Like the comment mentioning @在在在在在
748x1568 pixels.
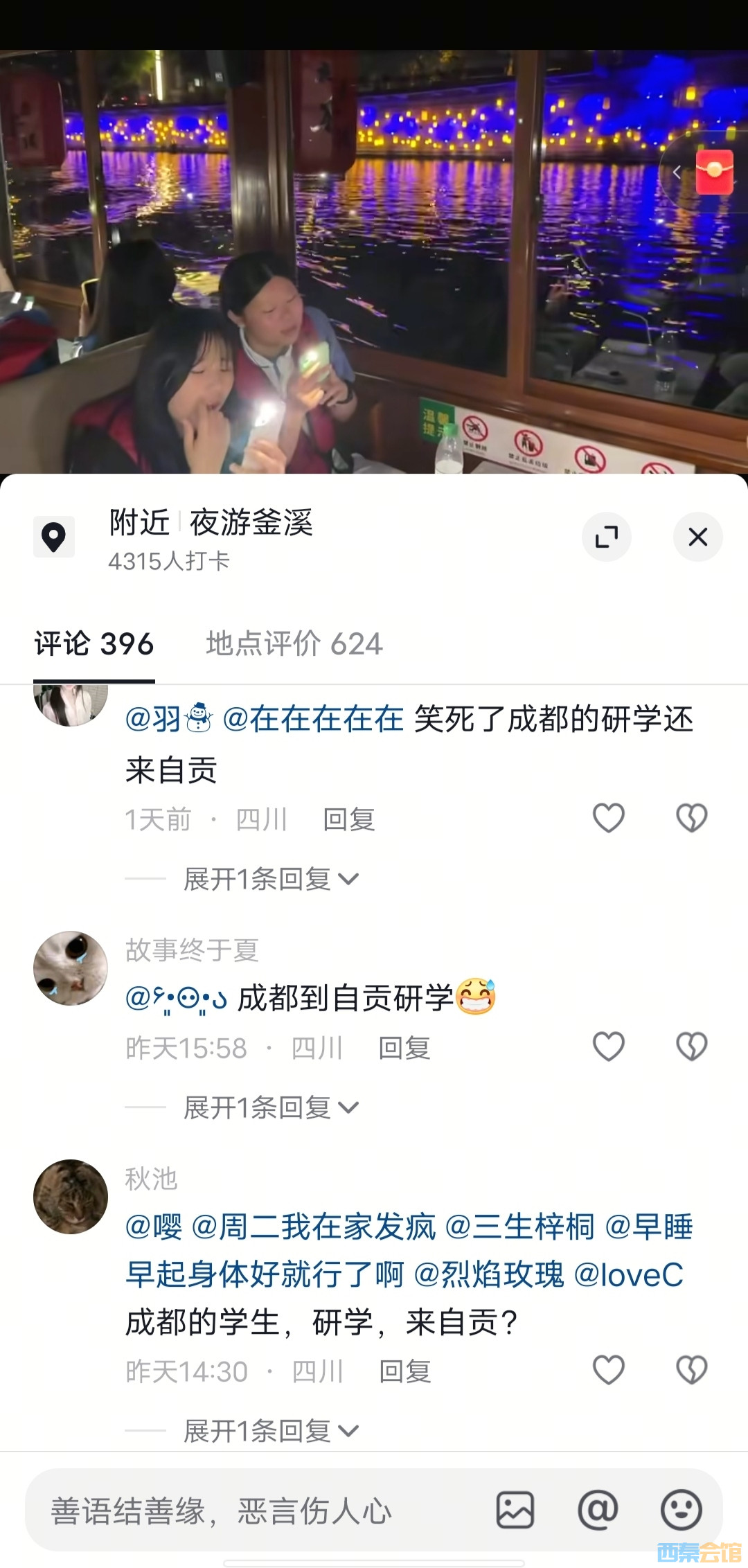click(609, 818)
